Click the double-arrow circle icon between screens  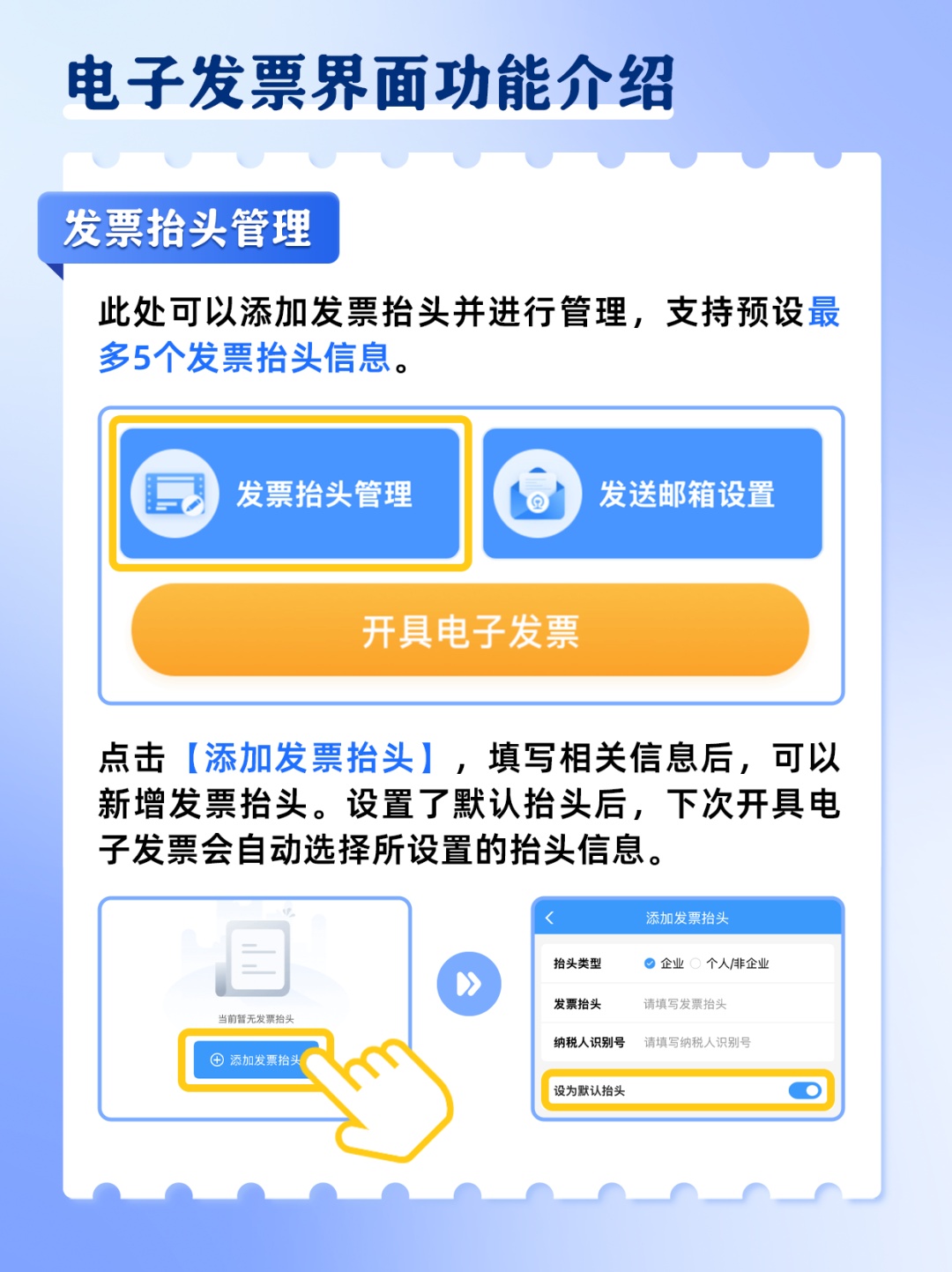click(x=467, y=983)
